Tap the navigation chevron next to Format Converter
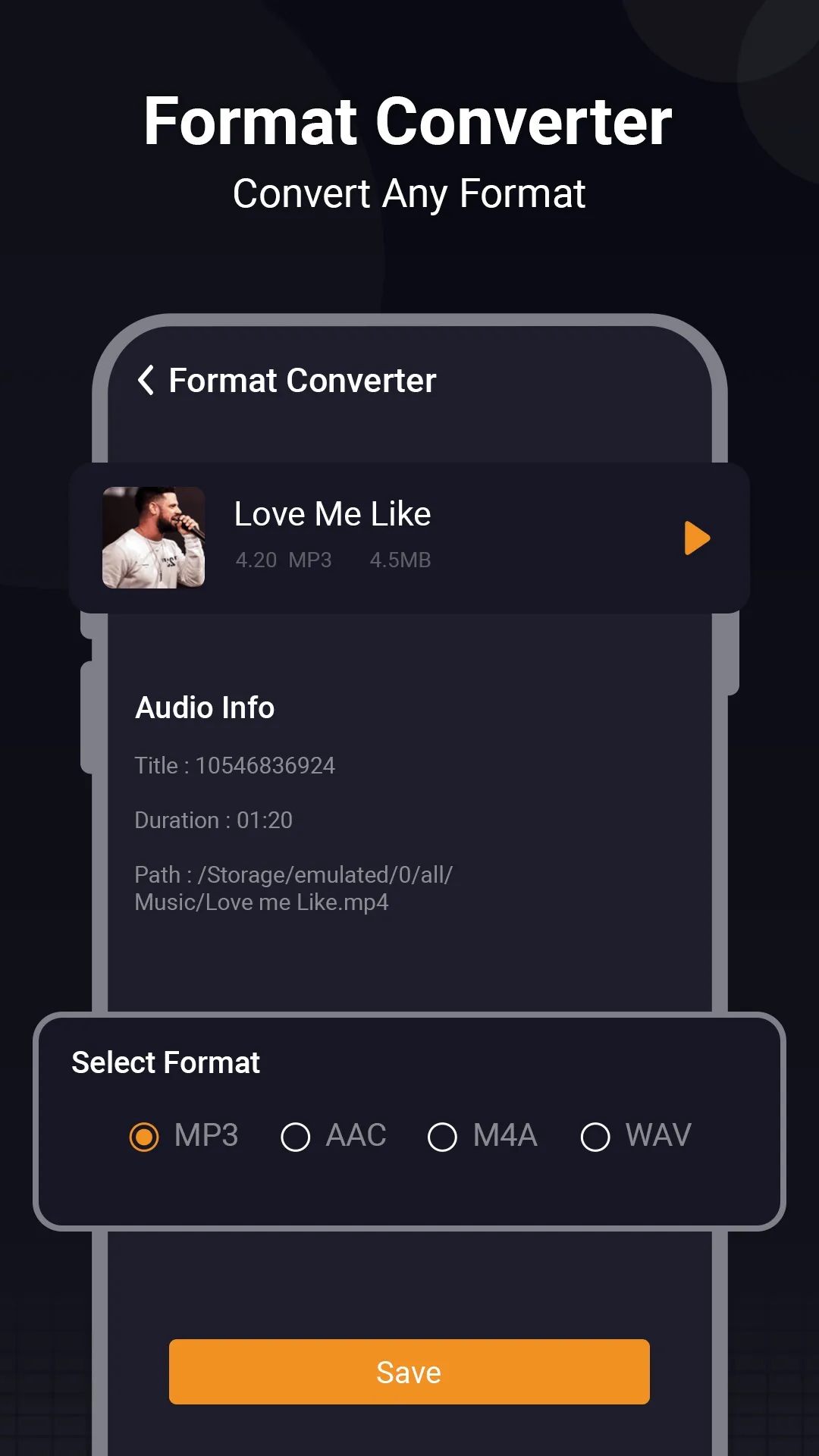This screenshot has height=1456, width=819. 146,381
